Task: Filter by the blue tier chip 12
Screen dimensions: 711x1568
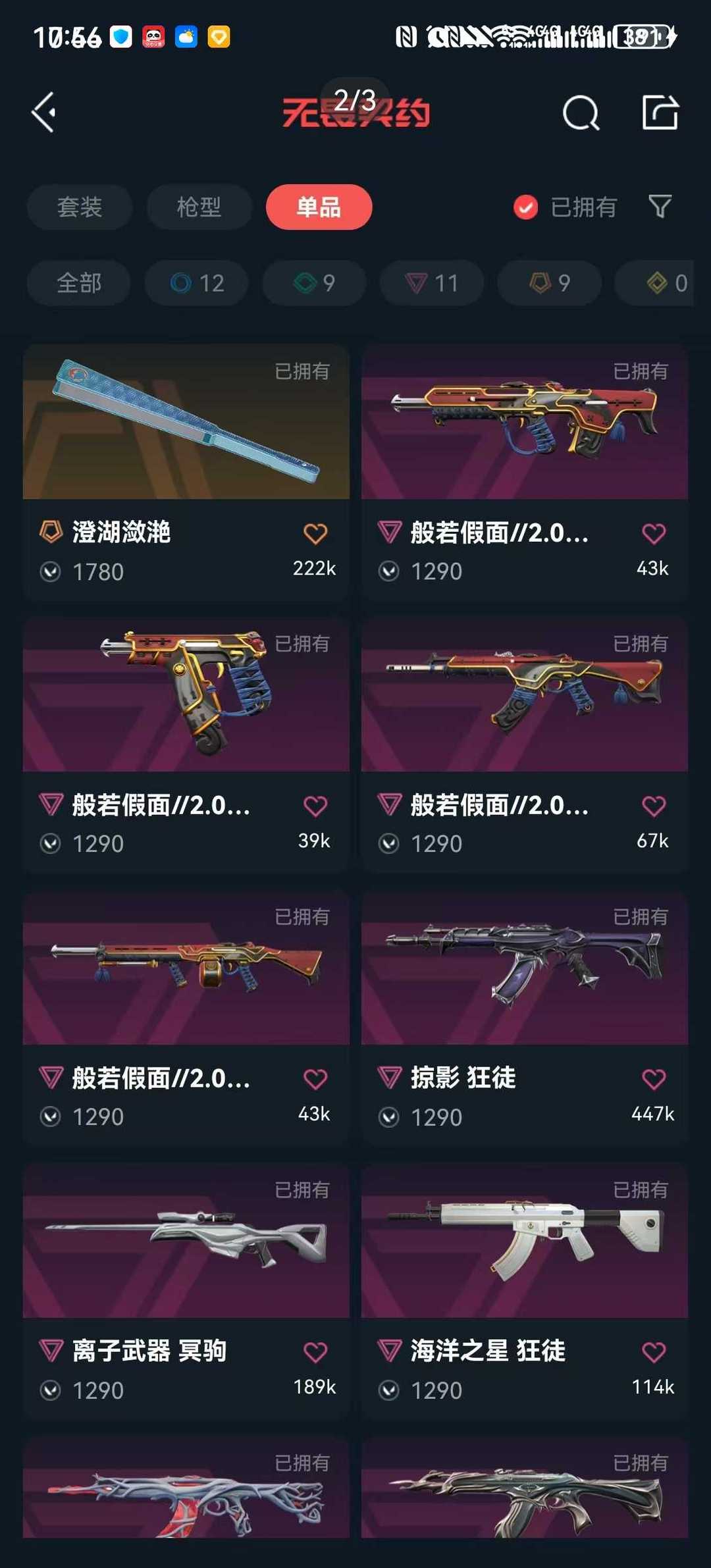Action: 197,283
